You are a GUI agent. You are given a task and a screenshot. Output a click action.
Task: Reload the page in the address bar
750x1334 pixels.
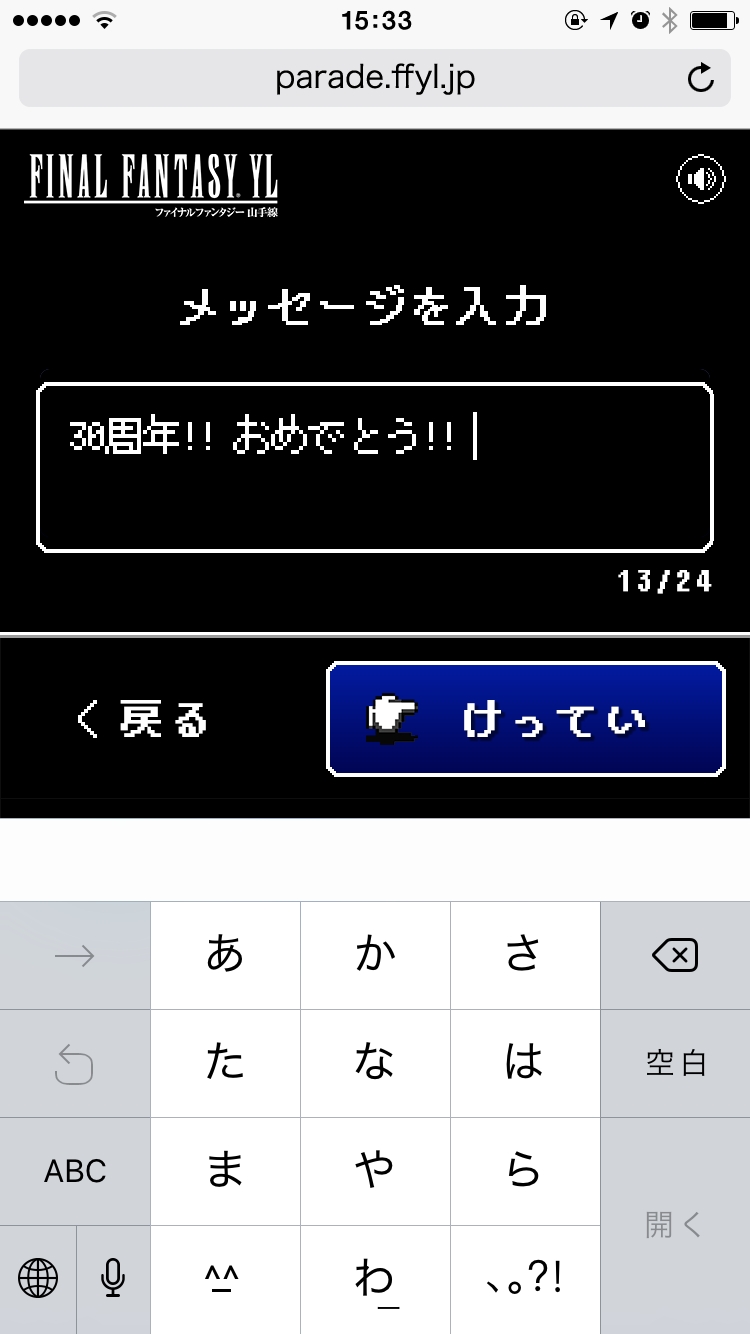tap(701, 78)
